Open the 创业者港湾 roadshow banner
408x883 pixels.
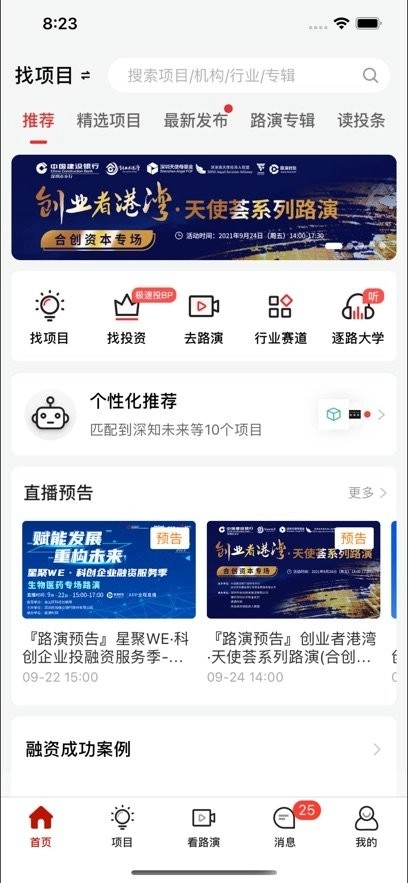pos(204,207)
